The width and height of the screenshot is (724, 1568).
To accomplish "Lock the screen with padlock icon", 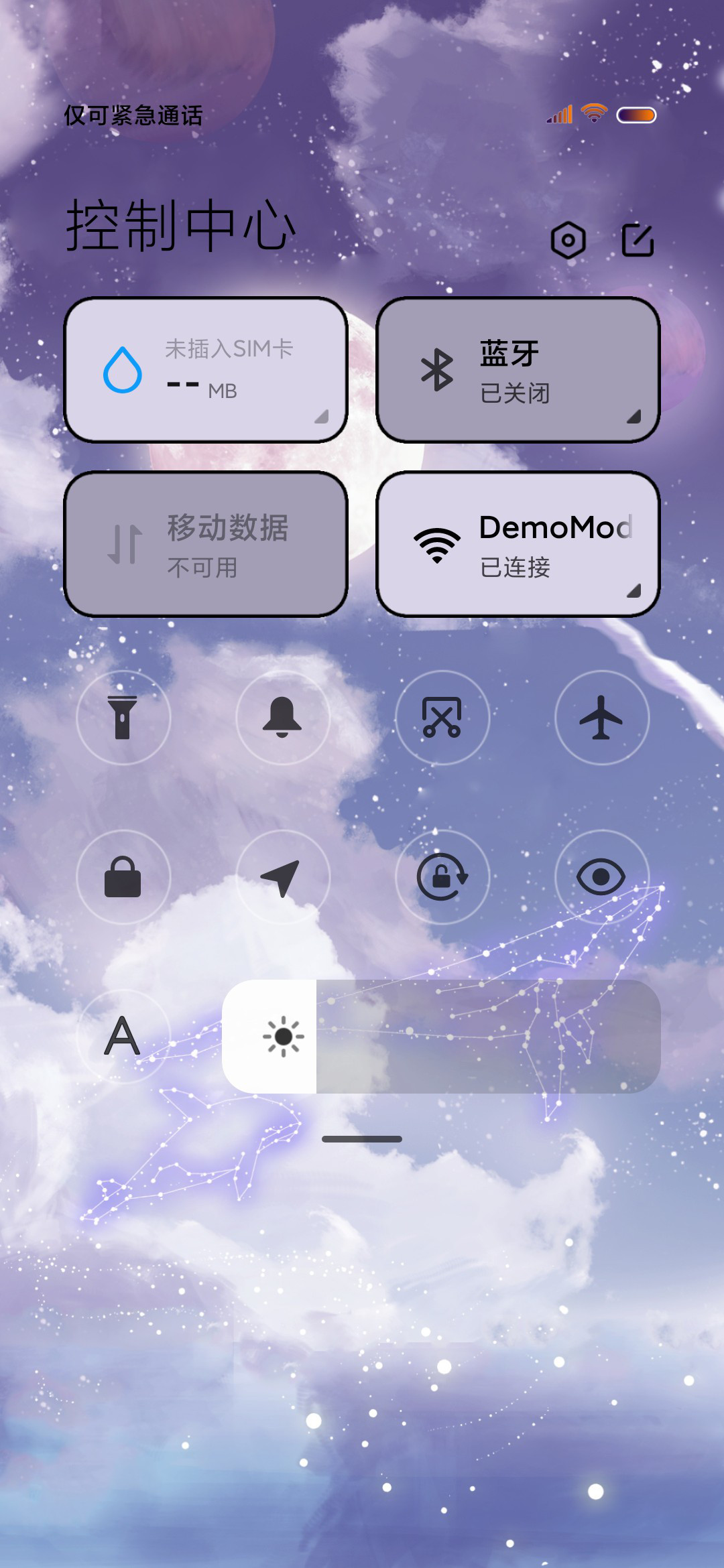I will 123,877.
